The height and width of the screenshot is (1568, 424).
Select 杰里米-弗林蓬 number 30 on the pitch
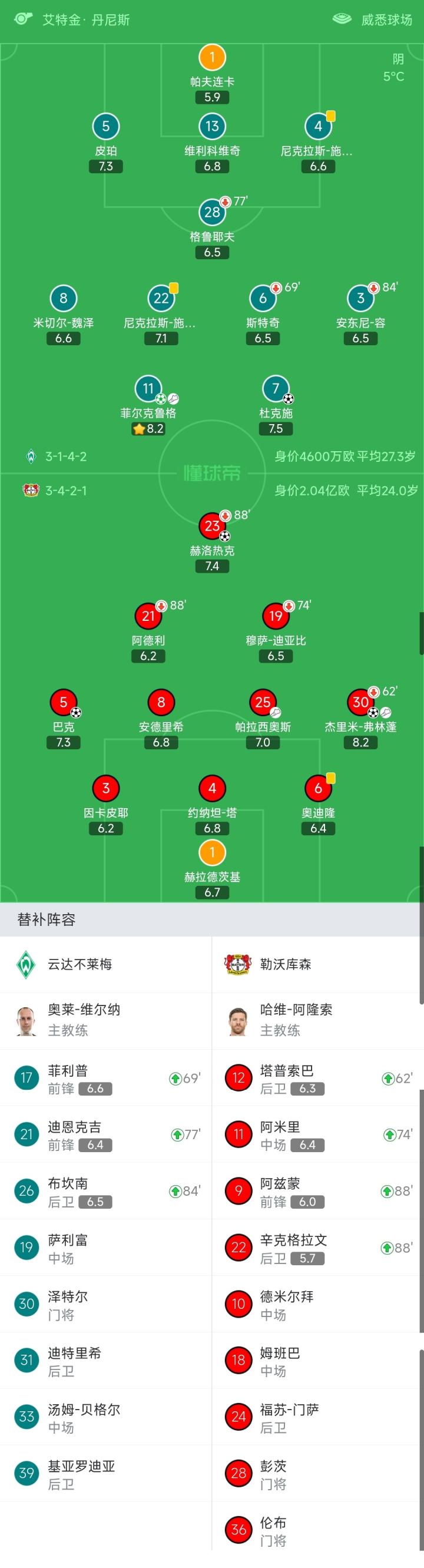(361, 719)
